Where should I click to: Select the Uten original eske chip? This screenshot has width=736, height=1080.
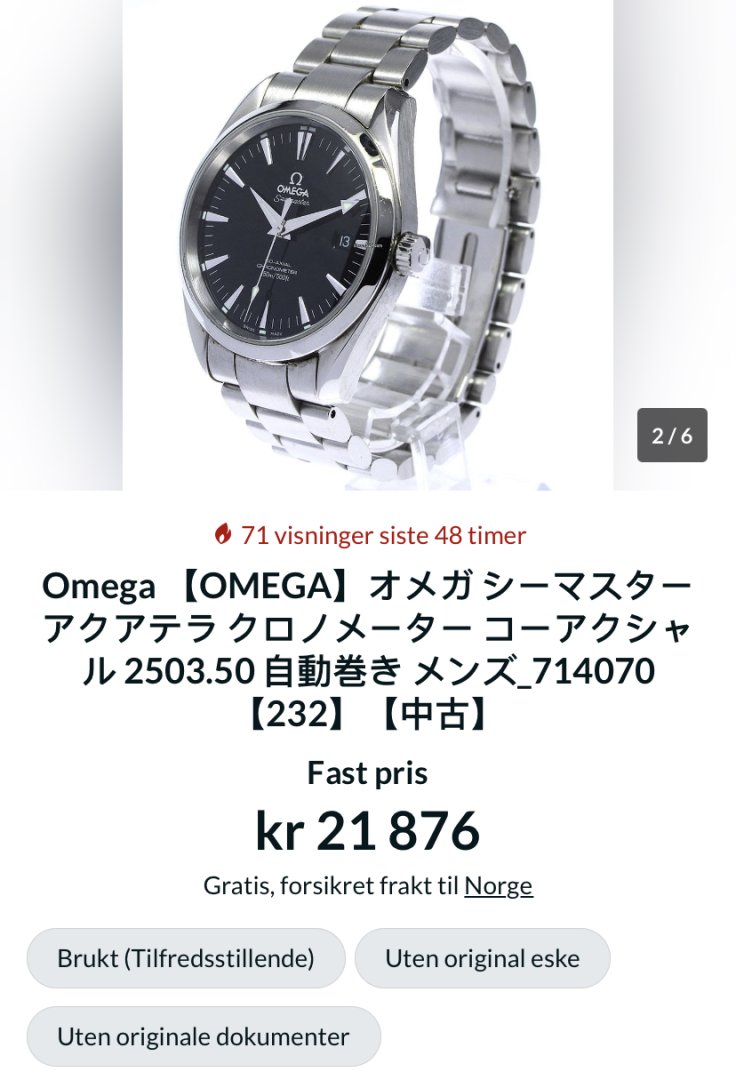pyautogui.click(x=482, y=958)
